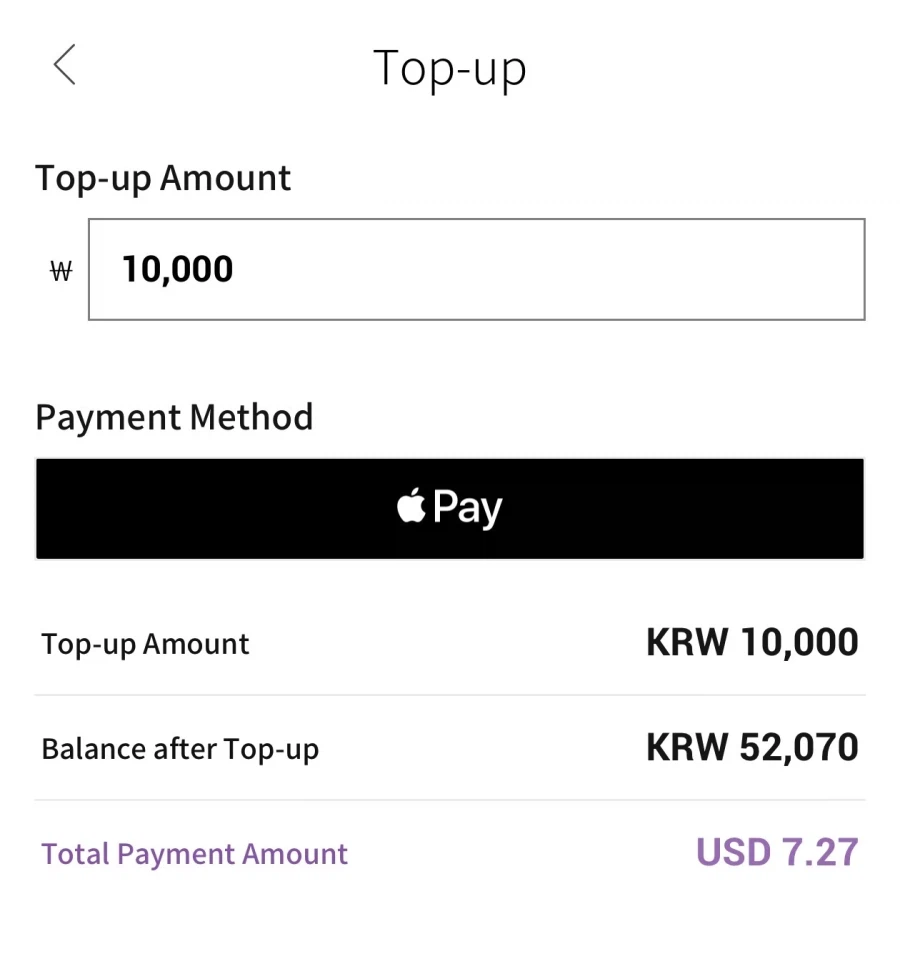The image size is (900, 974).
Task: Click the Top-up Amount summary row
Action: click(x=145, y=643)
